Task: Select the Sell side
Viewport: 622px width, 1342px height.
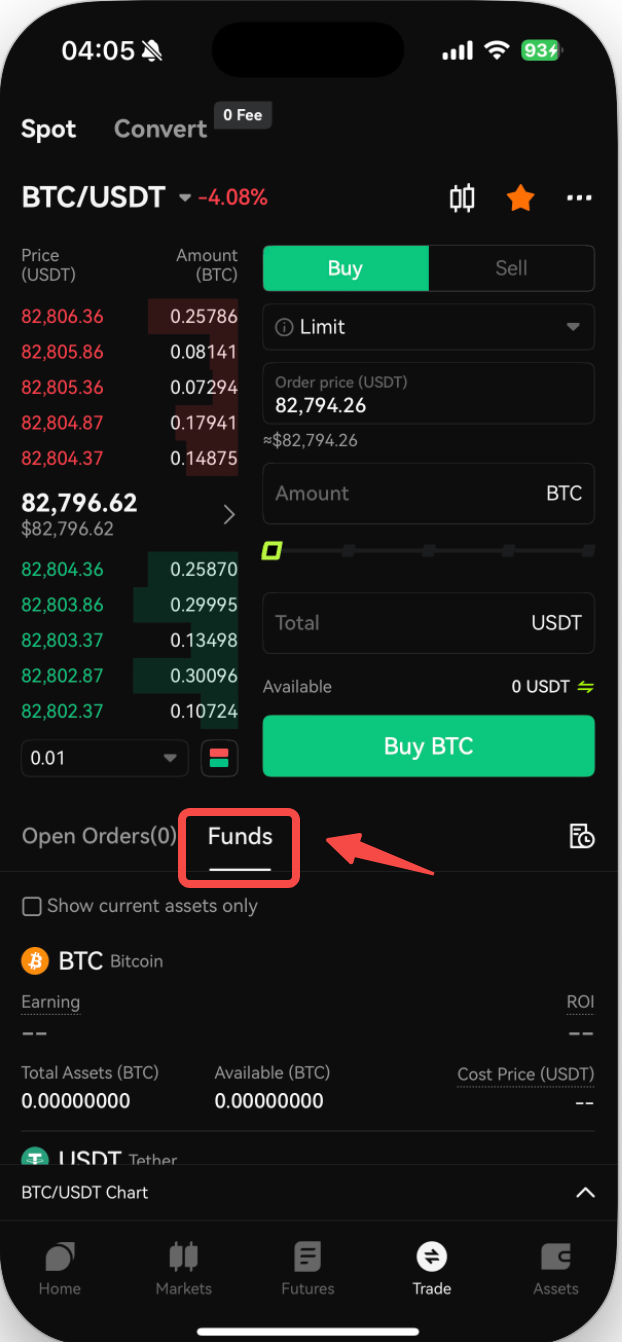Action: click(x=511, y=268)
